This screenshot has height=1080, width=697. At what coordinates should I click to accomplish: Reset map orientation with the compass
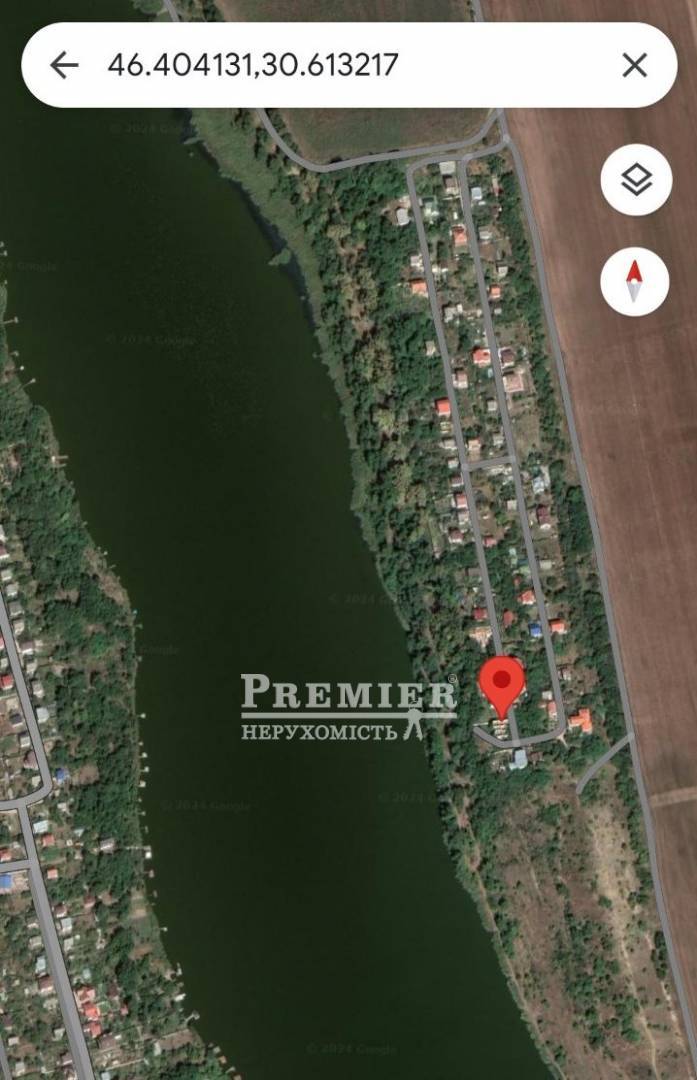tap(635, 281)
